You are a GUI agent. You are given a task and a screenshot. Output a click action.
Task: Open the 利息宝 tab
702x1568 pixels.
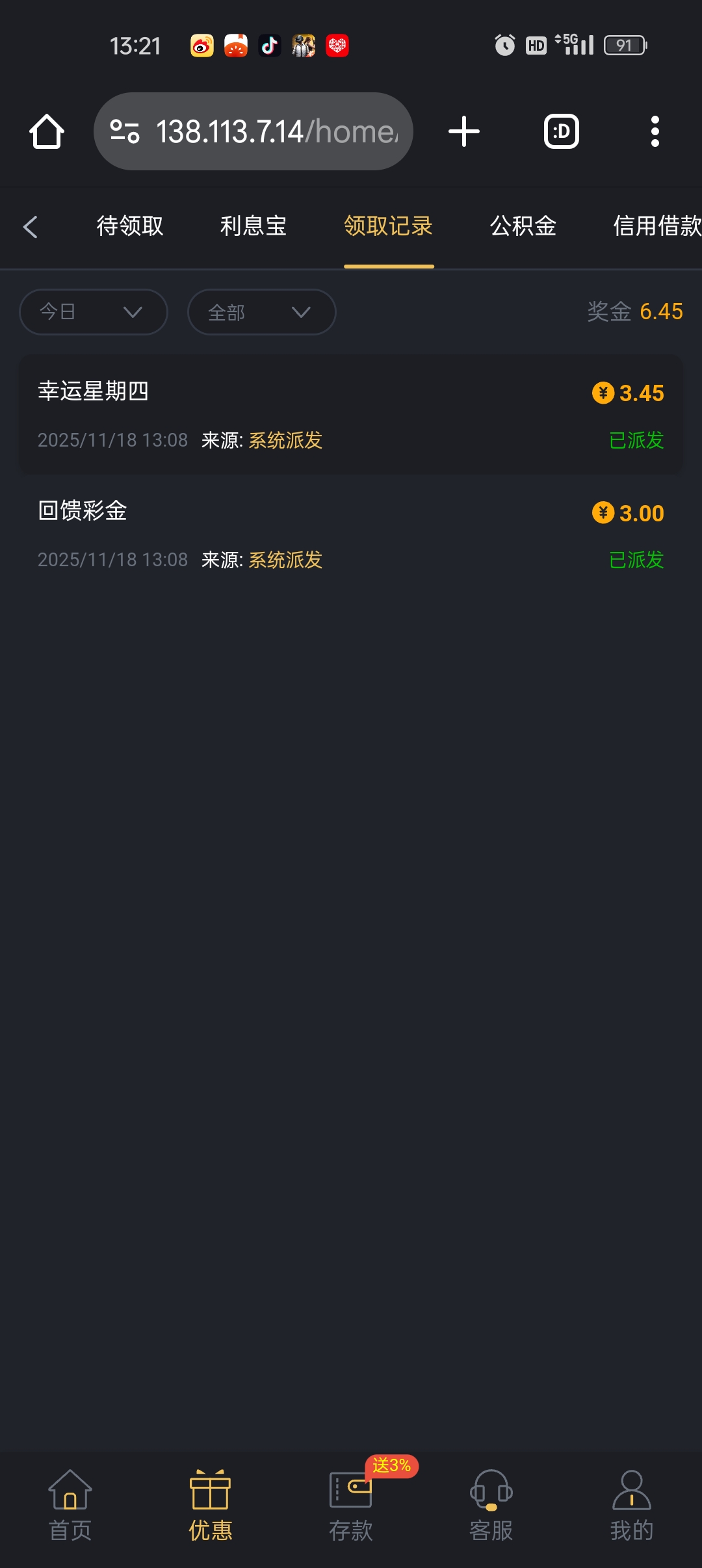(253, 226)
